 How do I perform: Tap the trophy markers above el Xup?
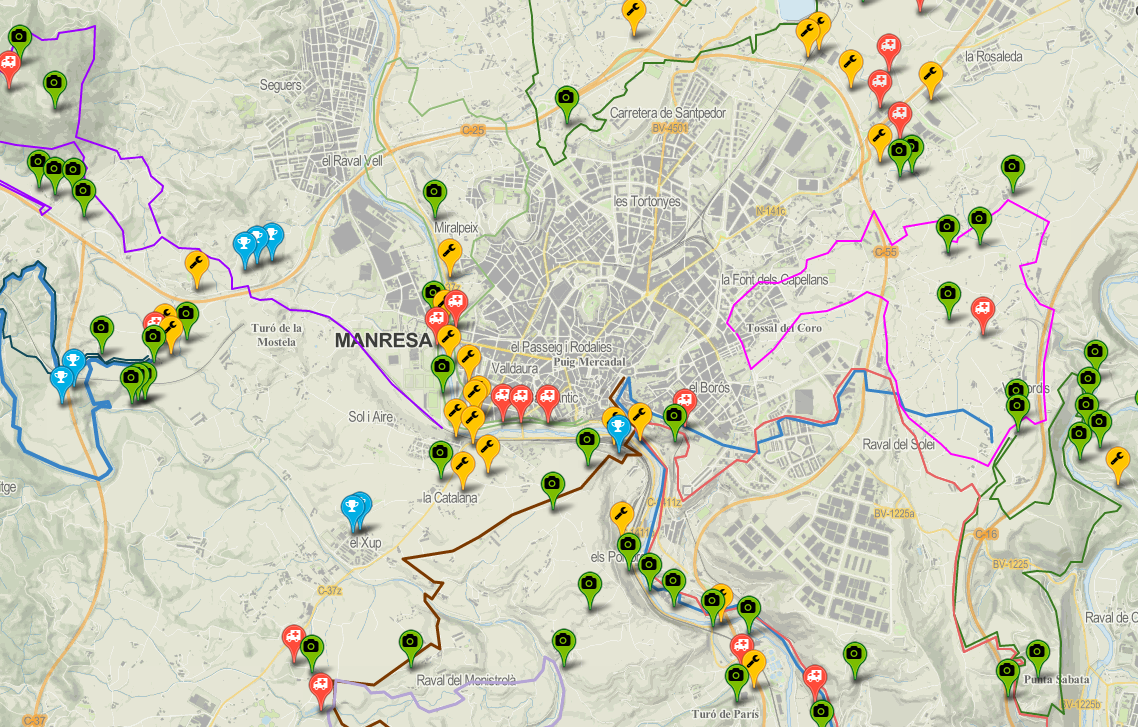pos(355,507)
